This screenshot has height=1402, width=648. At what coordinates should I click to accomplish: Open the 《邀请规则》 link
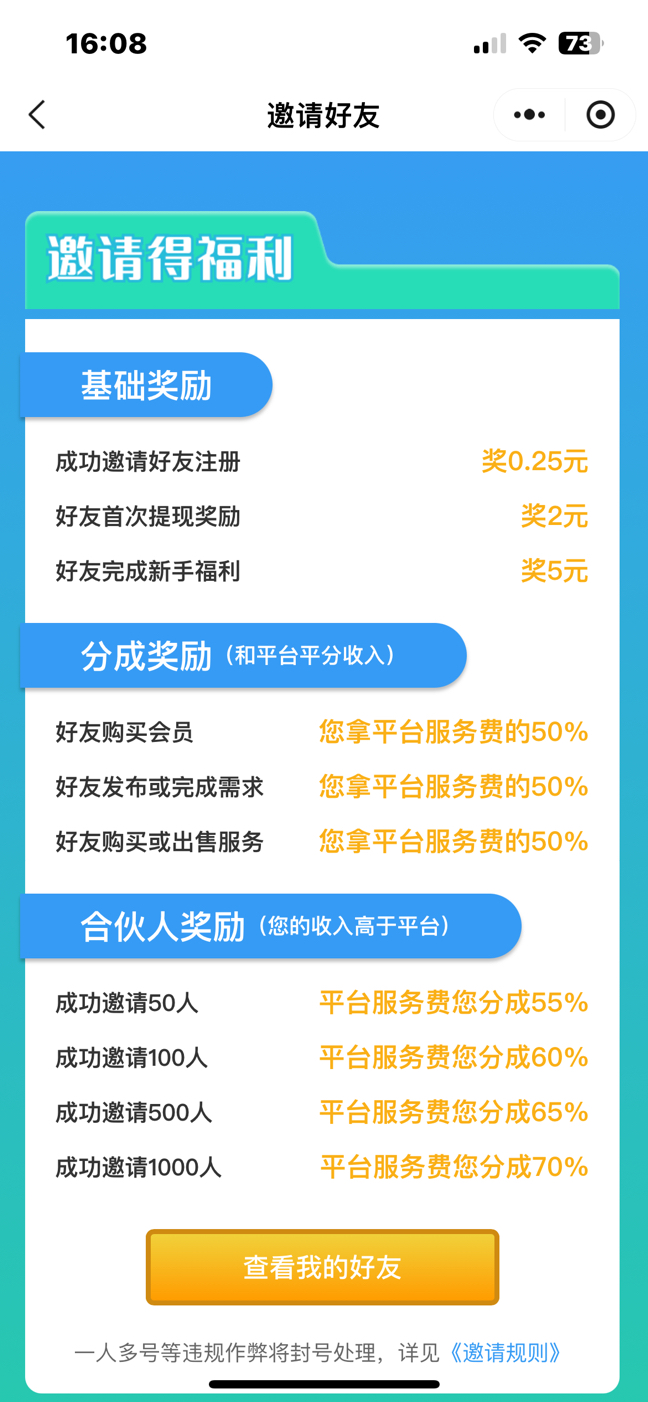[x=505, y=1353]
